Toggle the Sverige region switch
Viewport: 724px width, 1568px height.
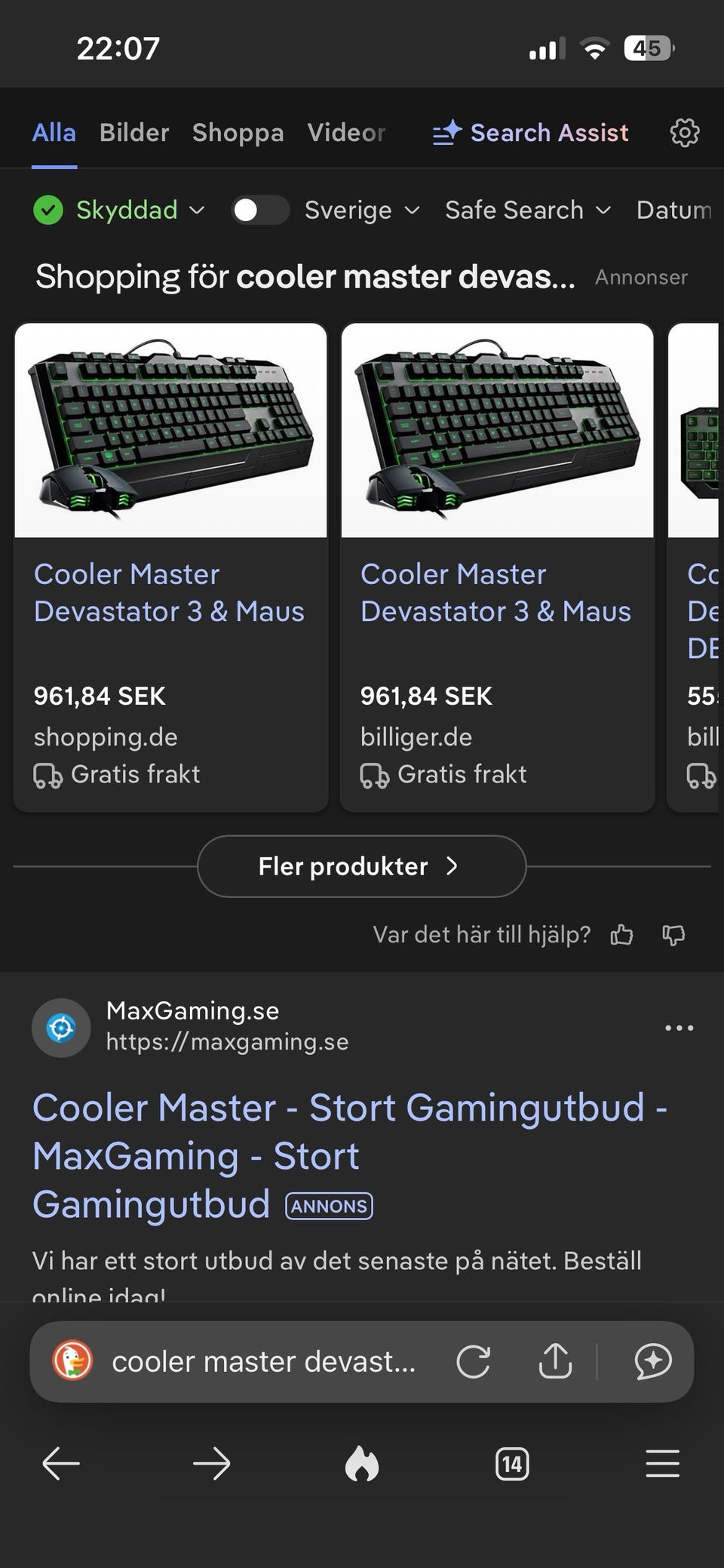coord(259,210)
